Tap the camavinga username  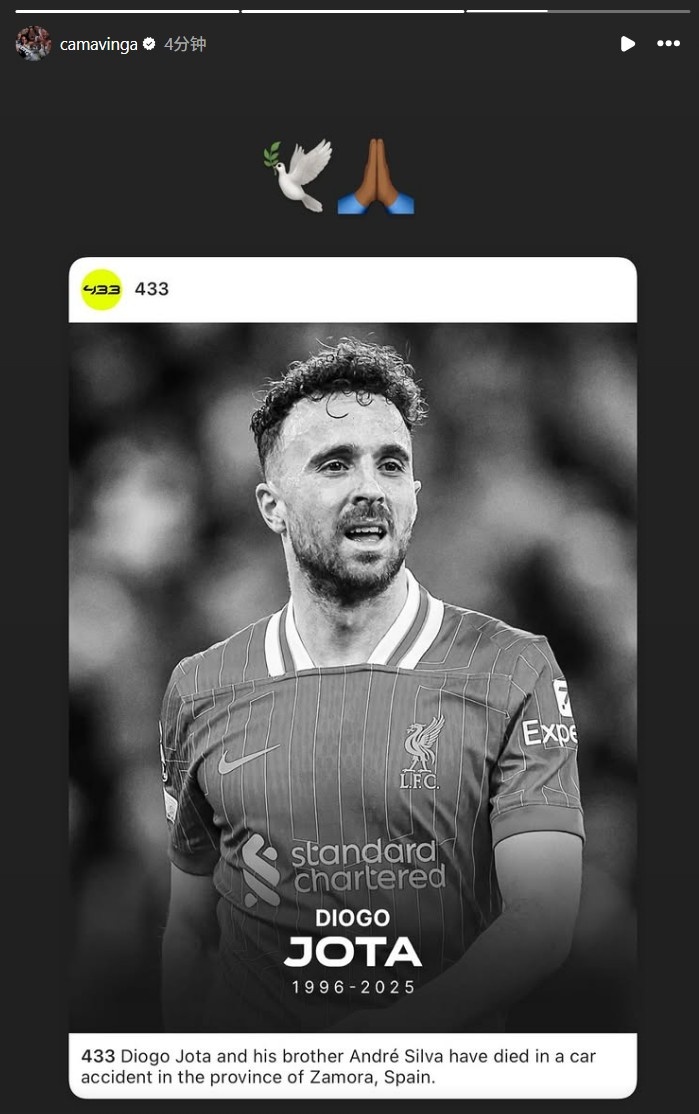[99, 44]
